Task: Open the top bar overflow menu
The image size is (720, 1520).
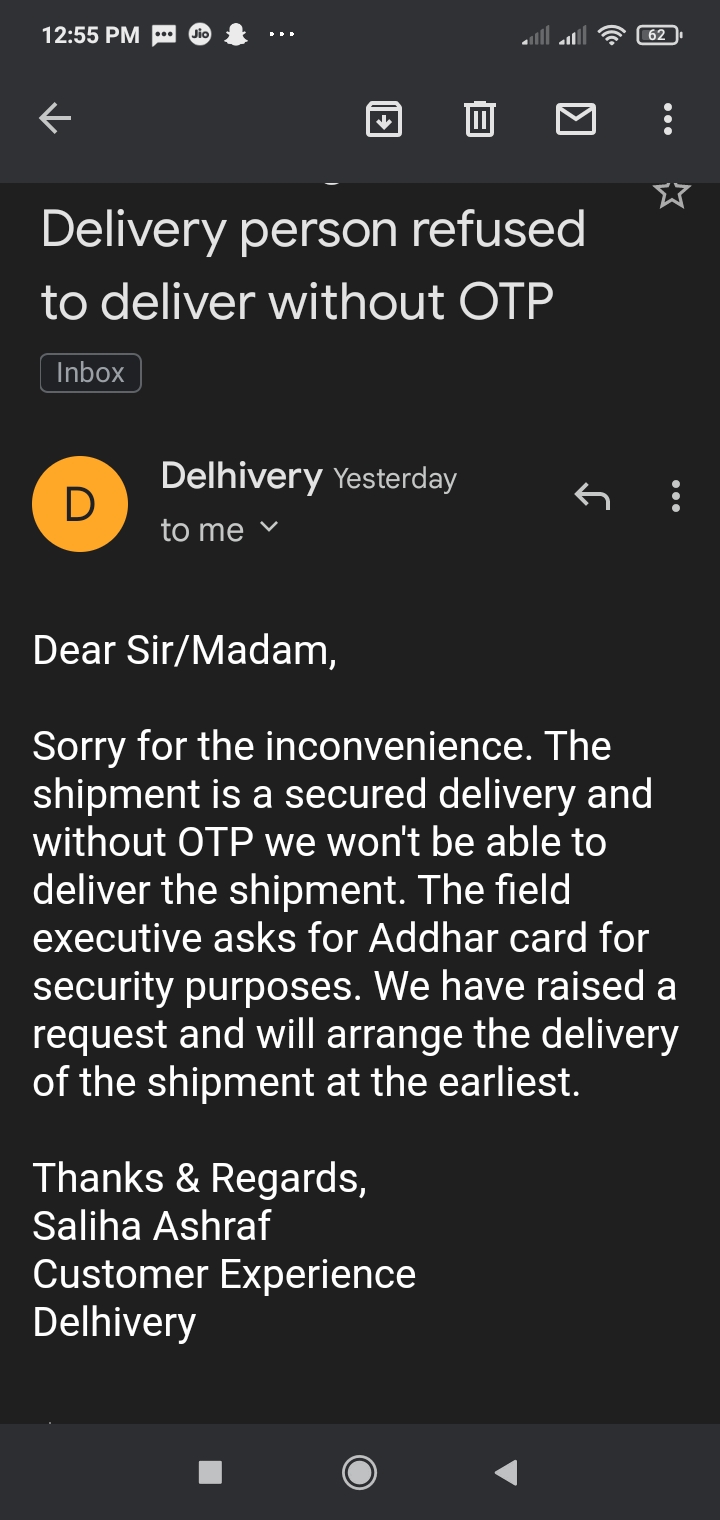Action: click(667, 120)
